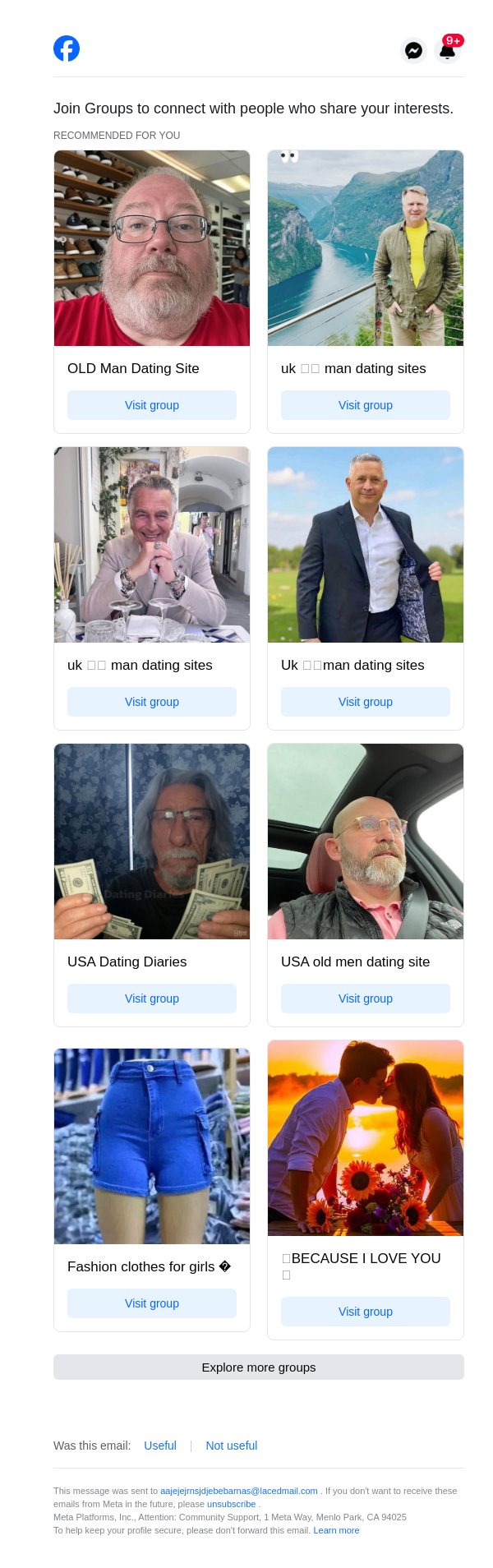Mark this email as Useful

point(160,1446)
